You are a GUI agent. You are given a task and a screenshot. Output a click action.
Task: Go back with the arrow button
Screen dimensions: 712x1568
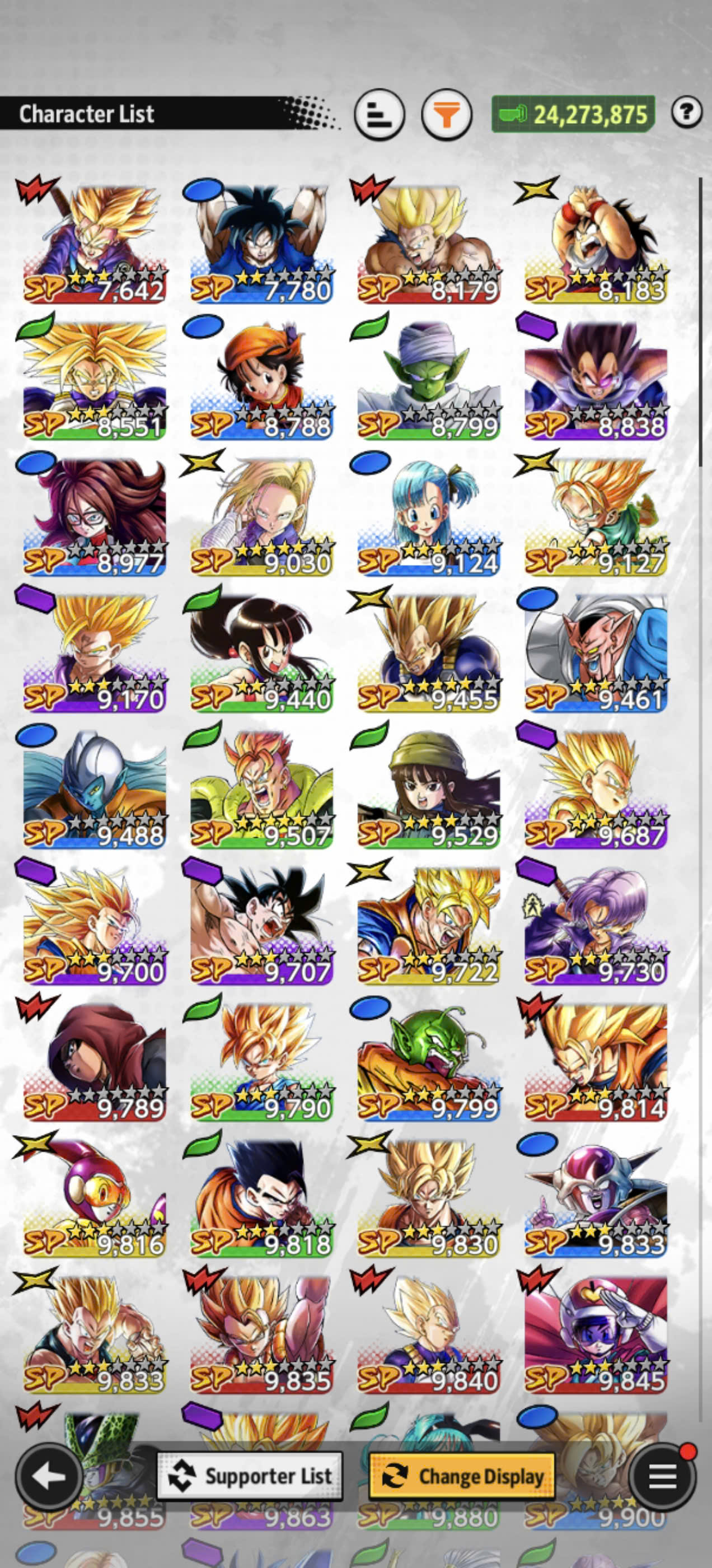tap(49, 1476)
